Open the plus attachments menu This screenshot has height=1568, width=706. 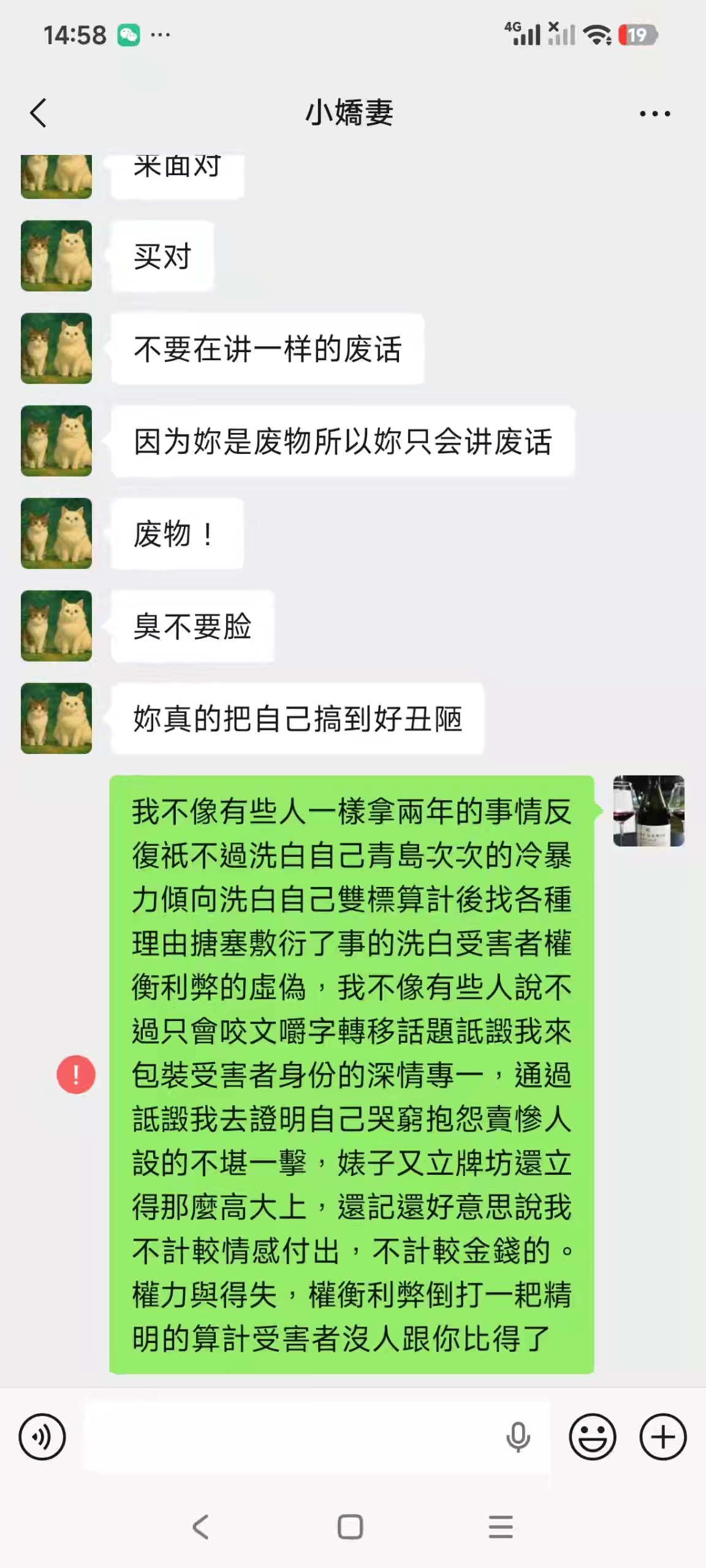(x=663, y=1437)
